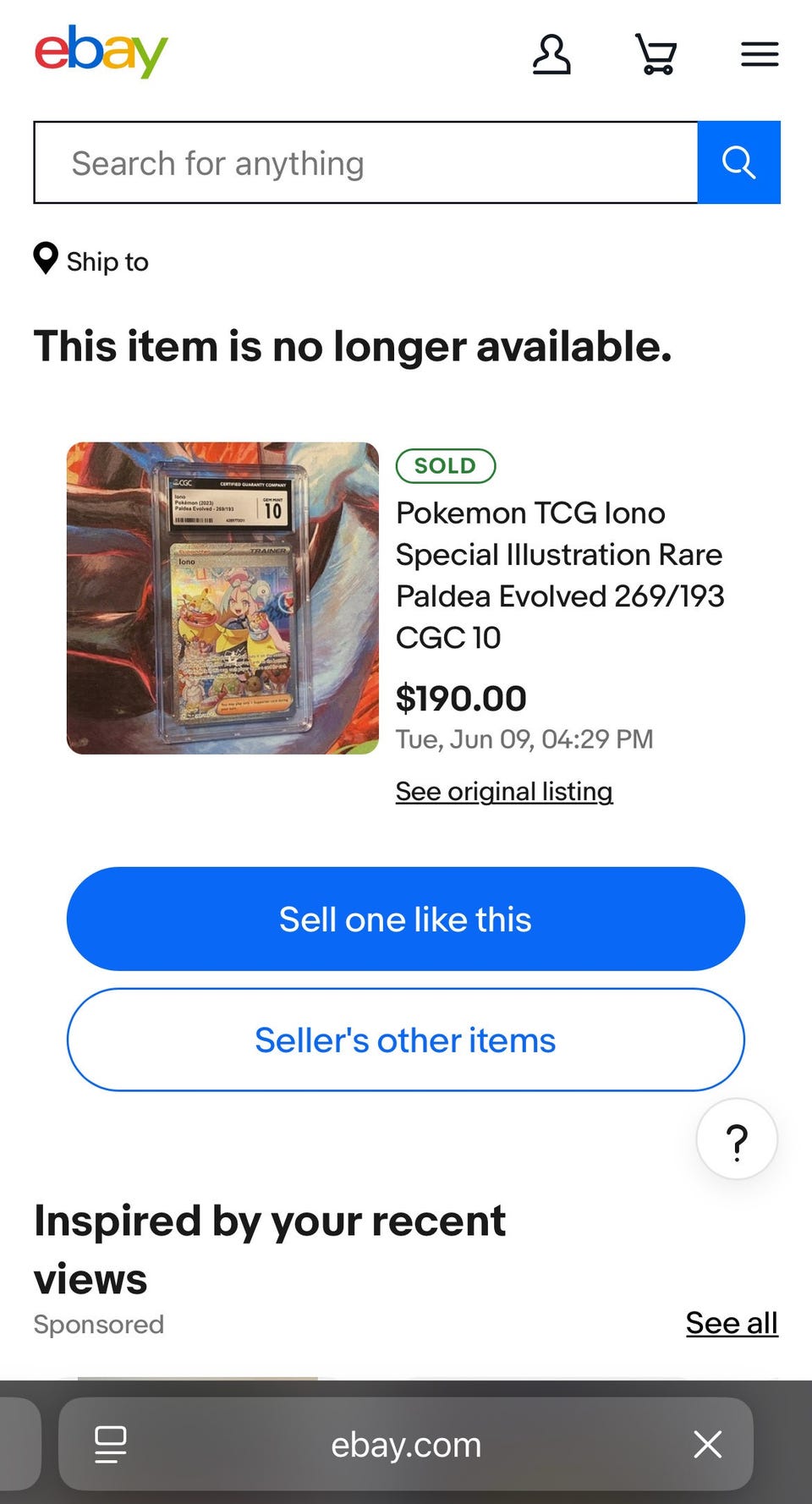Change the Ship to location

click(x=91, y=261)
